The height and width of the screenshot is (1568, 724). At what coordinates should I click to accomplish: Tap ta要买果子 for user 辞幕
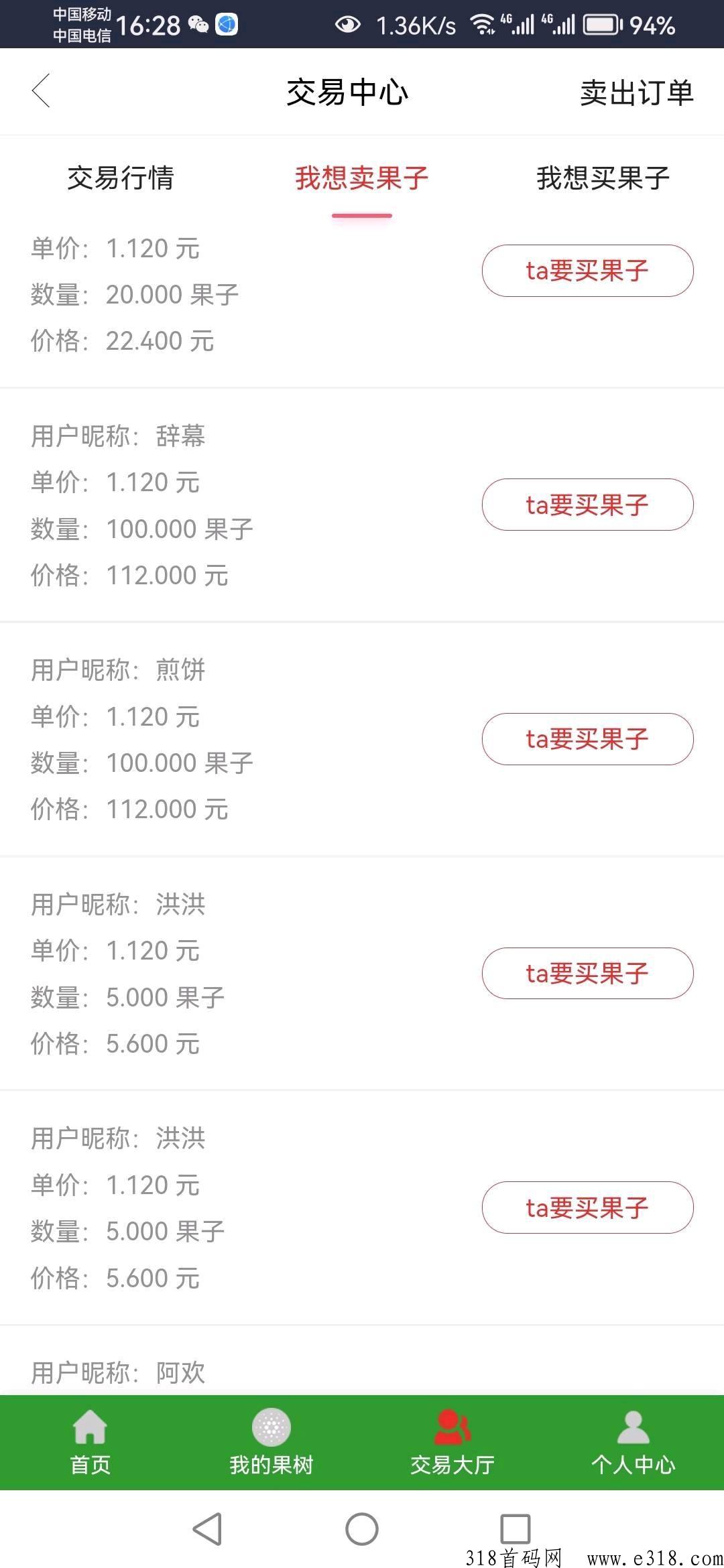click(x=587, y=505)
